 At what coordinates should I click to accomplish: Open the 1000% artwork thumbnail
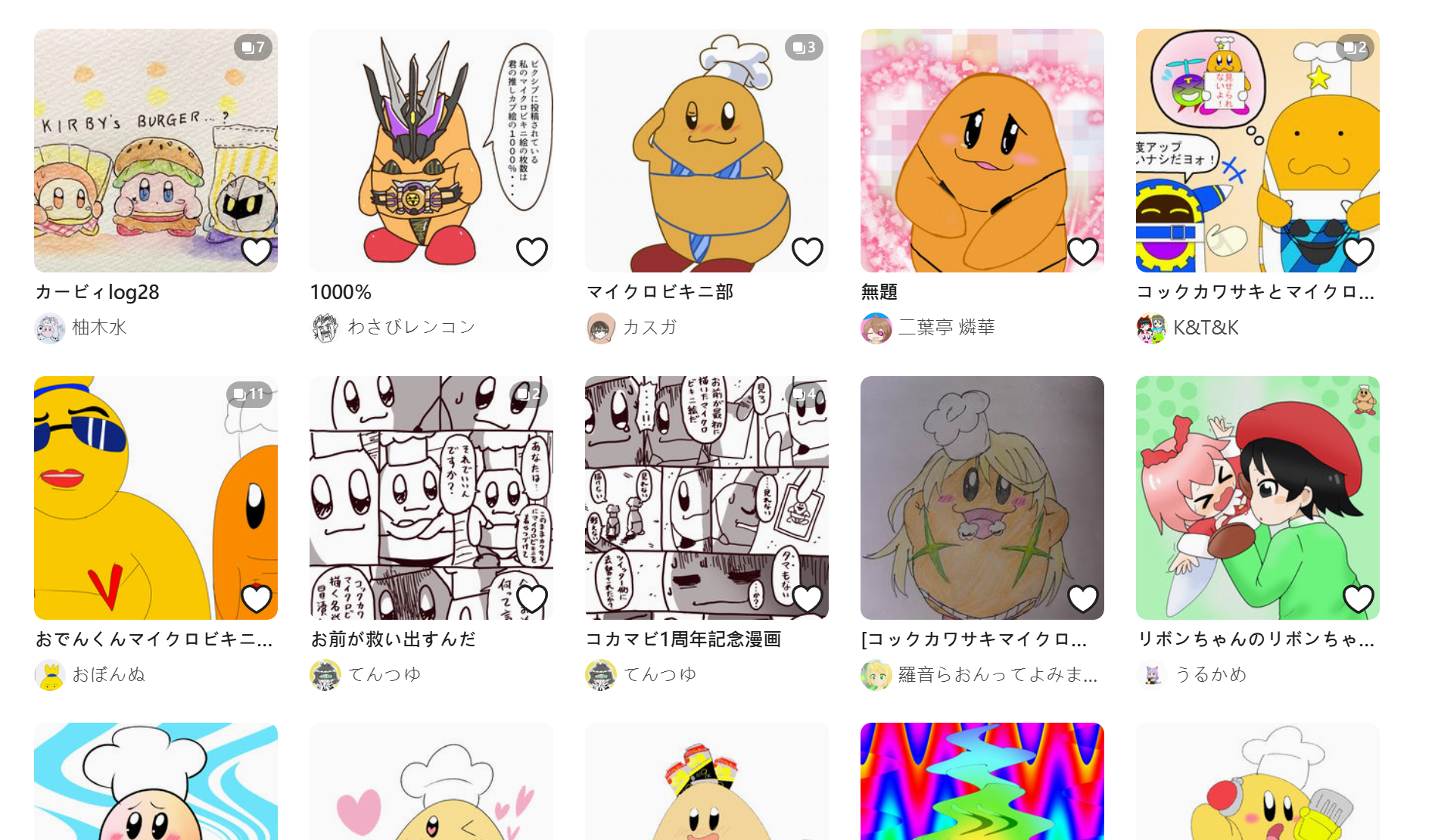click(431, 151)
